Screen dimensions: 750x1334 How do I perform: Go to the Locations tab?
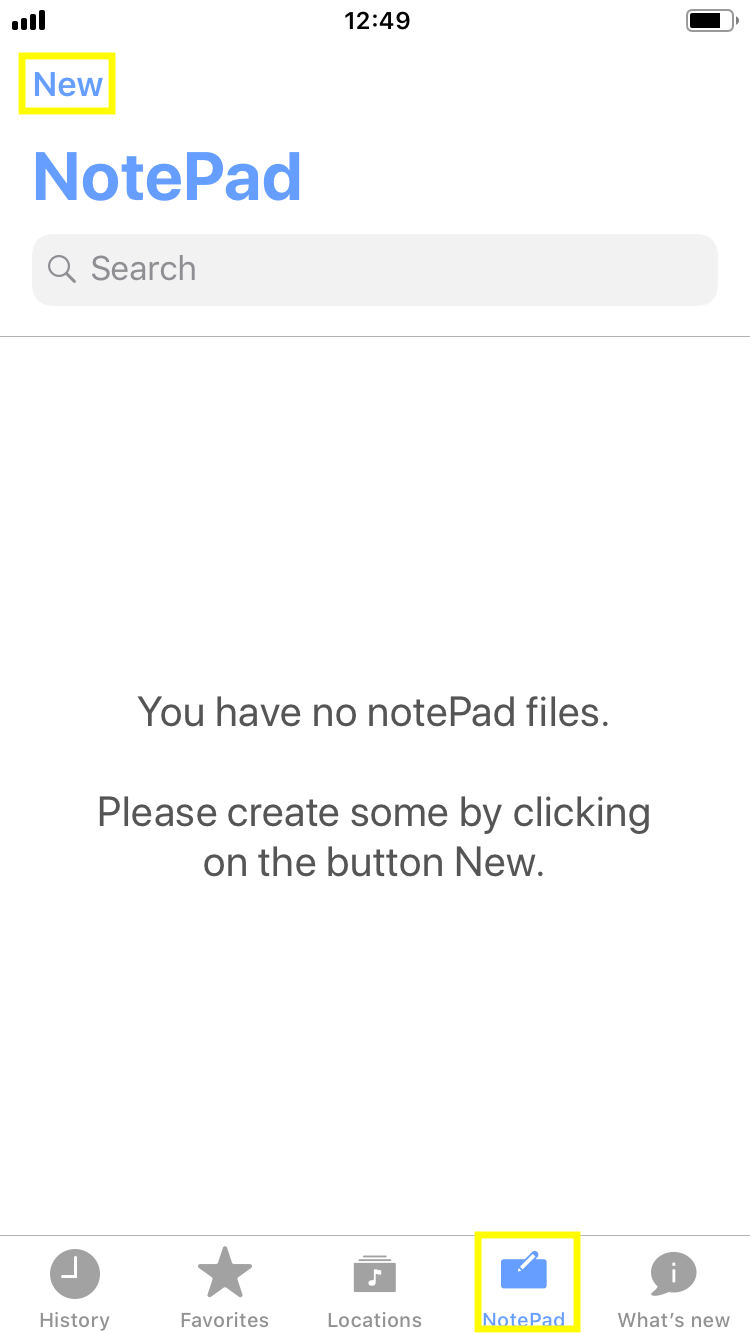(x=375, y=1289)
